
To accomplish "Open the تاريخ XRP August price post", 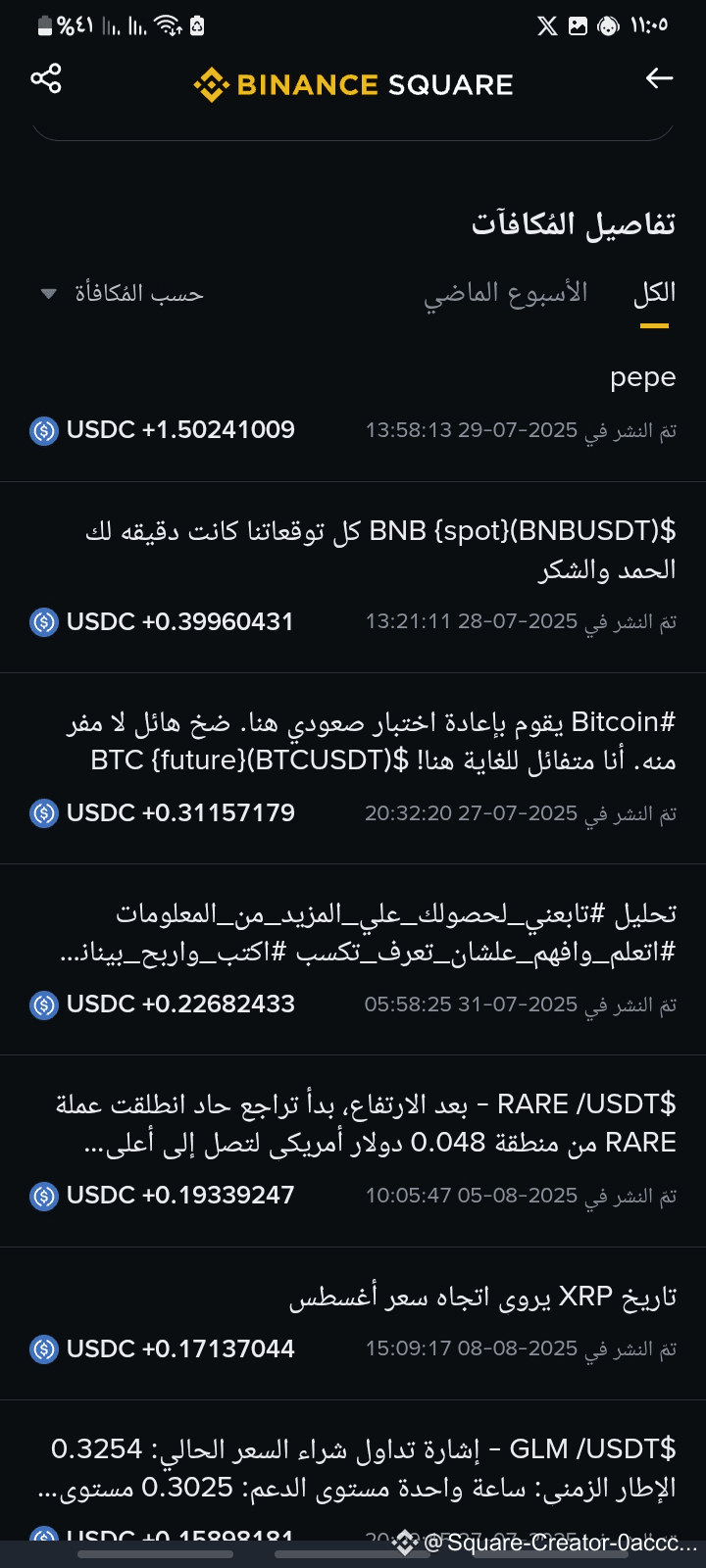I will 353,1323.
